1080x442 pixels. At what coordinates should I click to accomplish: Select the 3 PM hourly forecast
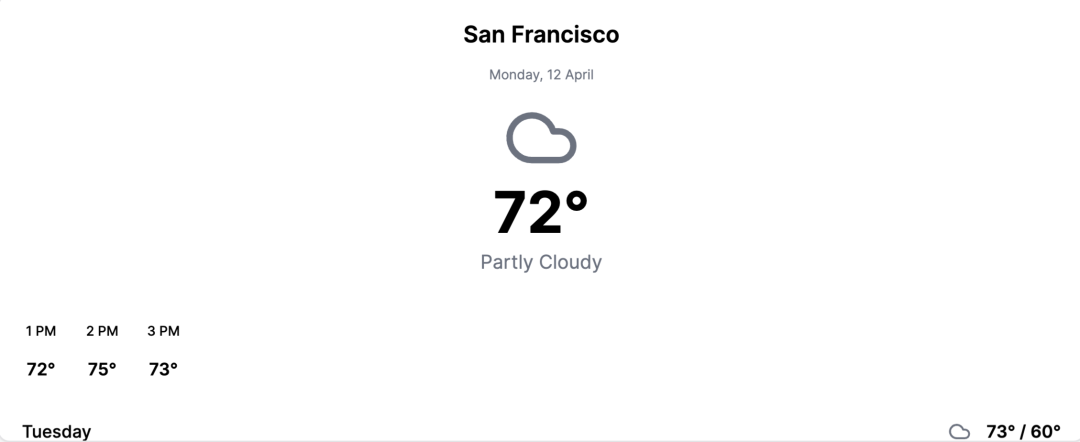163,350
